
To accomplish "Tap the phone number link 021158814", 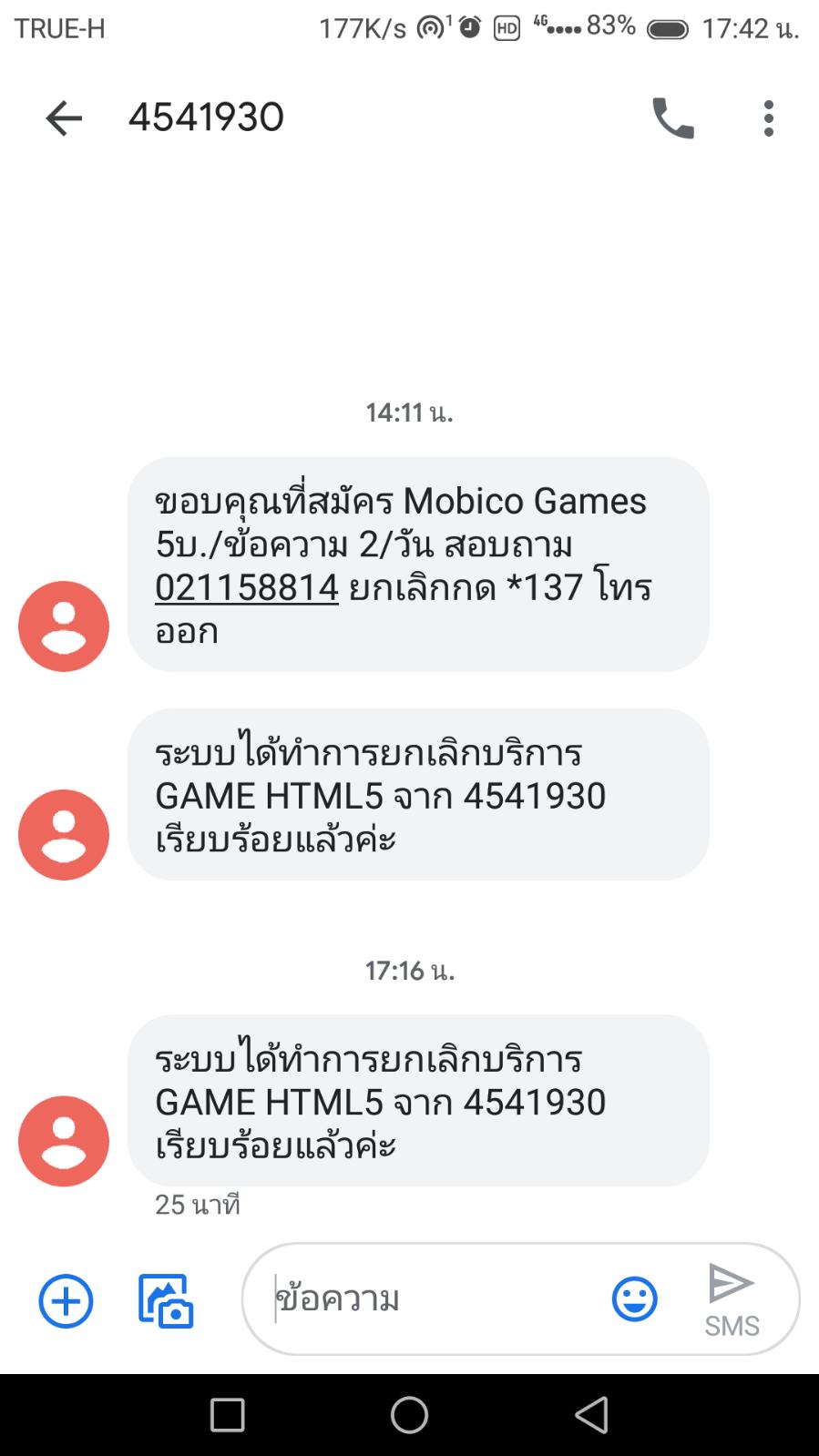I will (247, 587).
